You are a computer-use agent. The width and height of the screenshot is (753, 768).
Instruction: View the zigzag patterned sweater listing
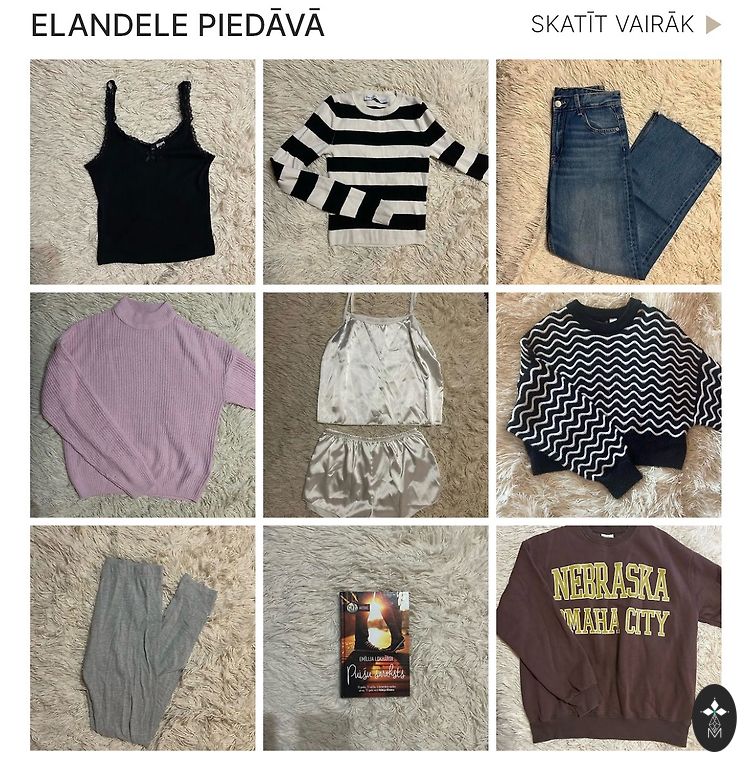[608, 404]
